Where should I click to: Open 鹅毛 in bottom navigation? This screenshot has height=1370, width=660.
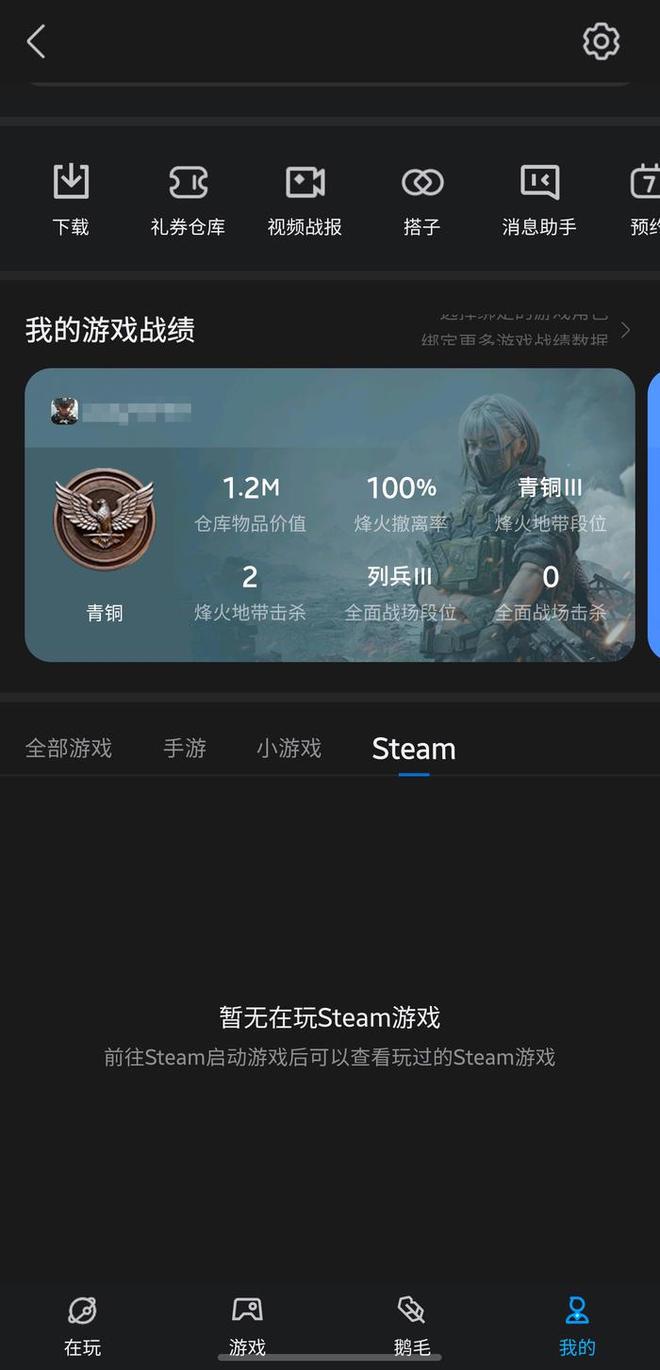(x=412, y=1325)
